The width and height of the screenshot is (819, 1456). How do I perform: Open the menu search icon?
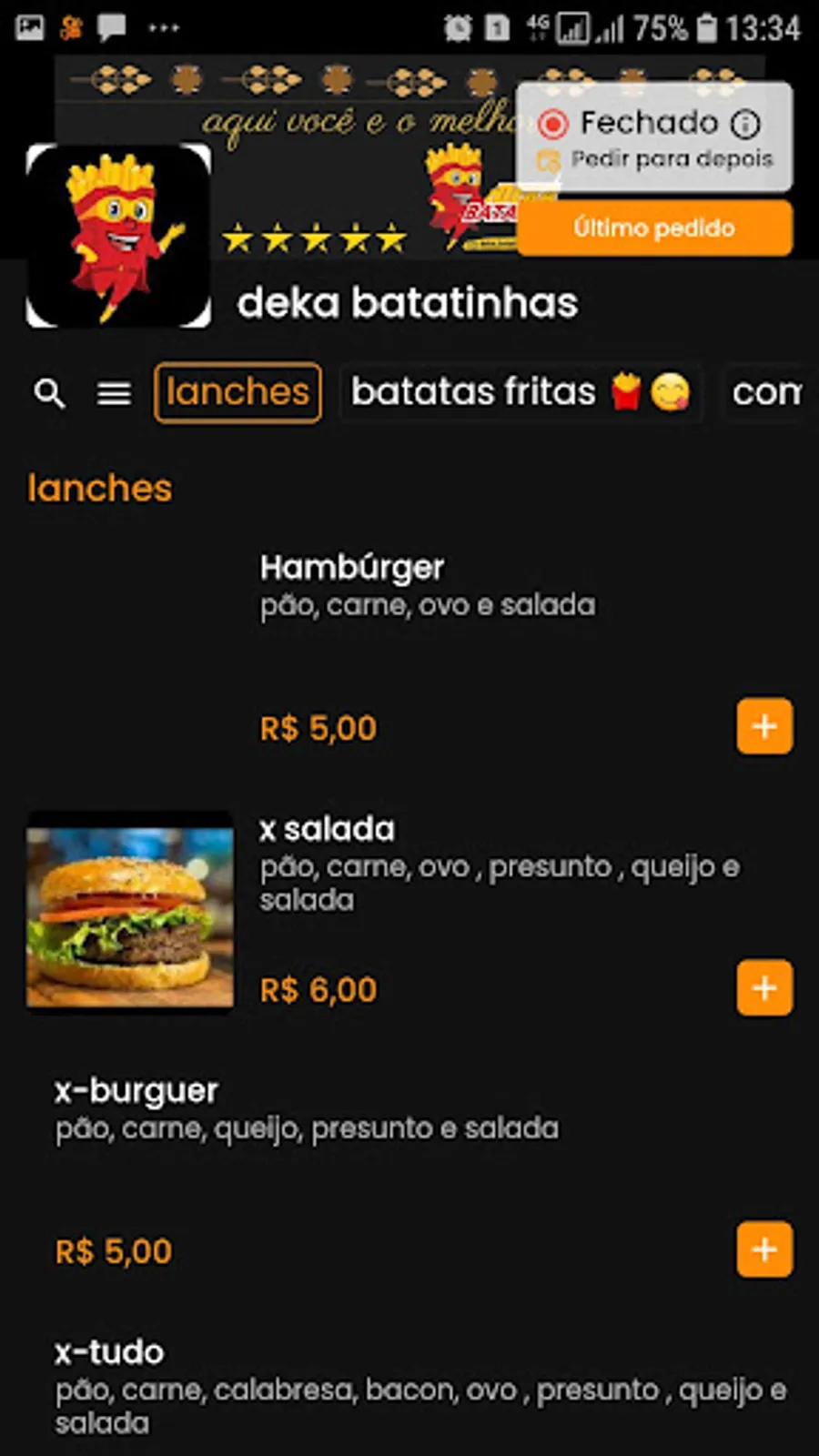click(x=50, y=393)
